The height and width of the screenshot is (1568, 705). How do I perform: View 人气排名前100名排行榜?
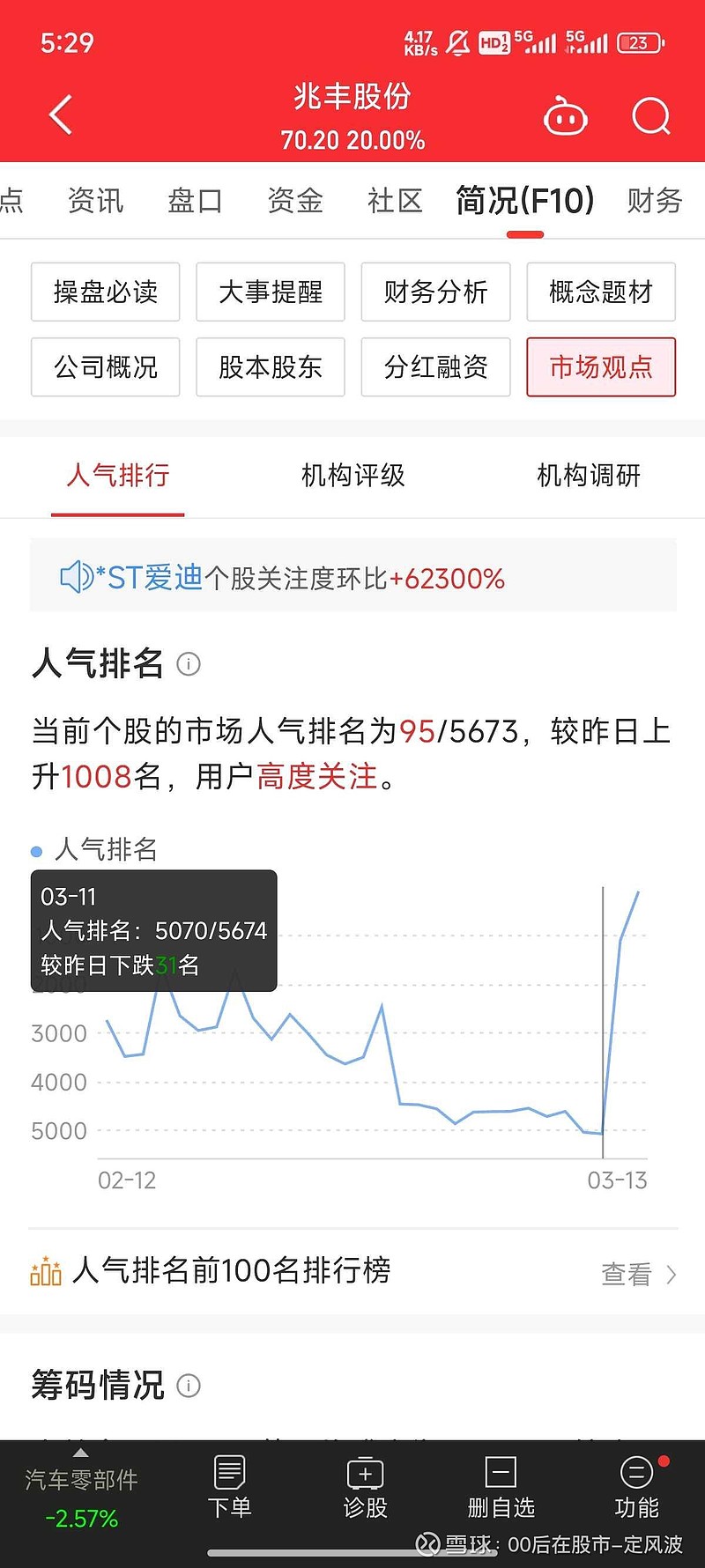click(x=352, y=1272)
